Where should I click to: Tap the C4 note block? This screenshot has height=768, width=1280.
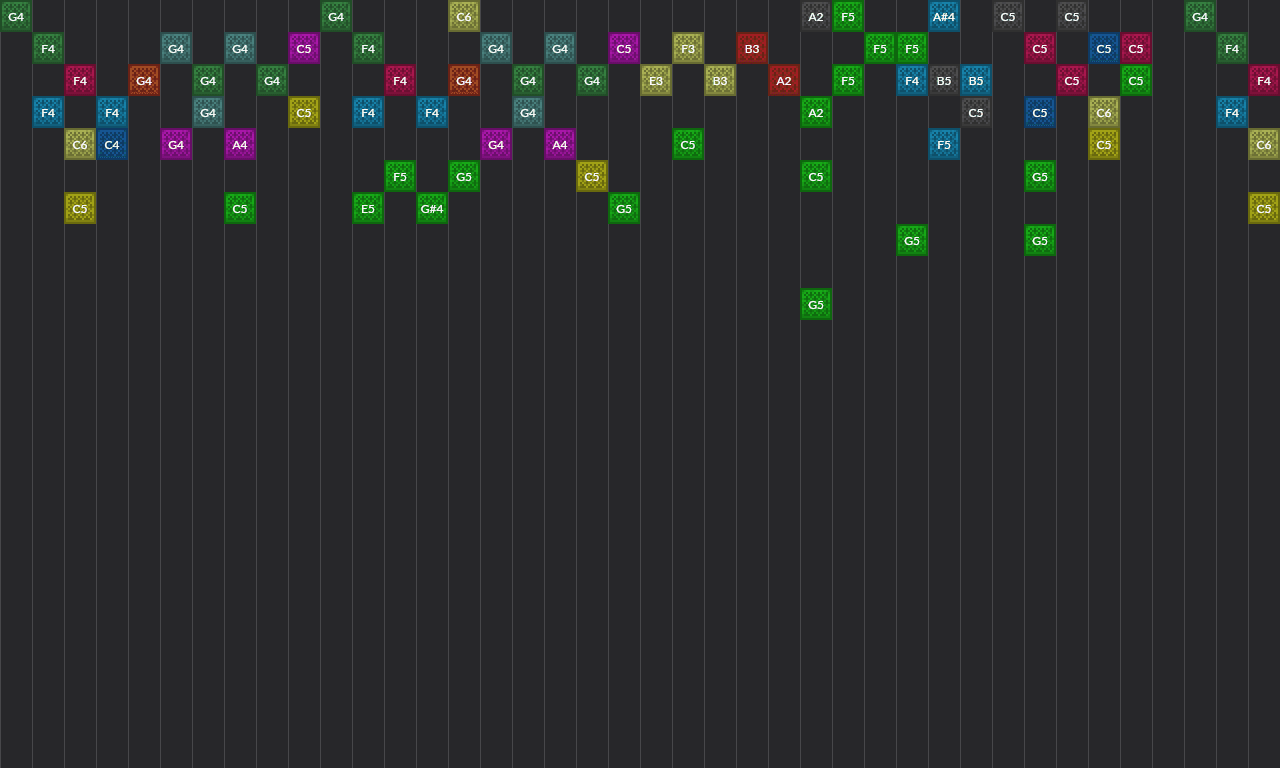click(x=112, y=144)
